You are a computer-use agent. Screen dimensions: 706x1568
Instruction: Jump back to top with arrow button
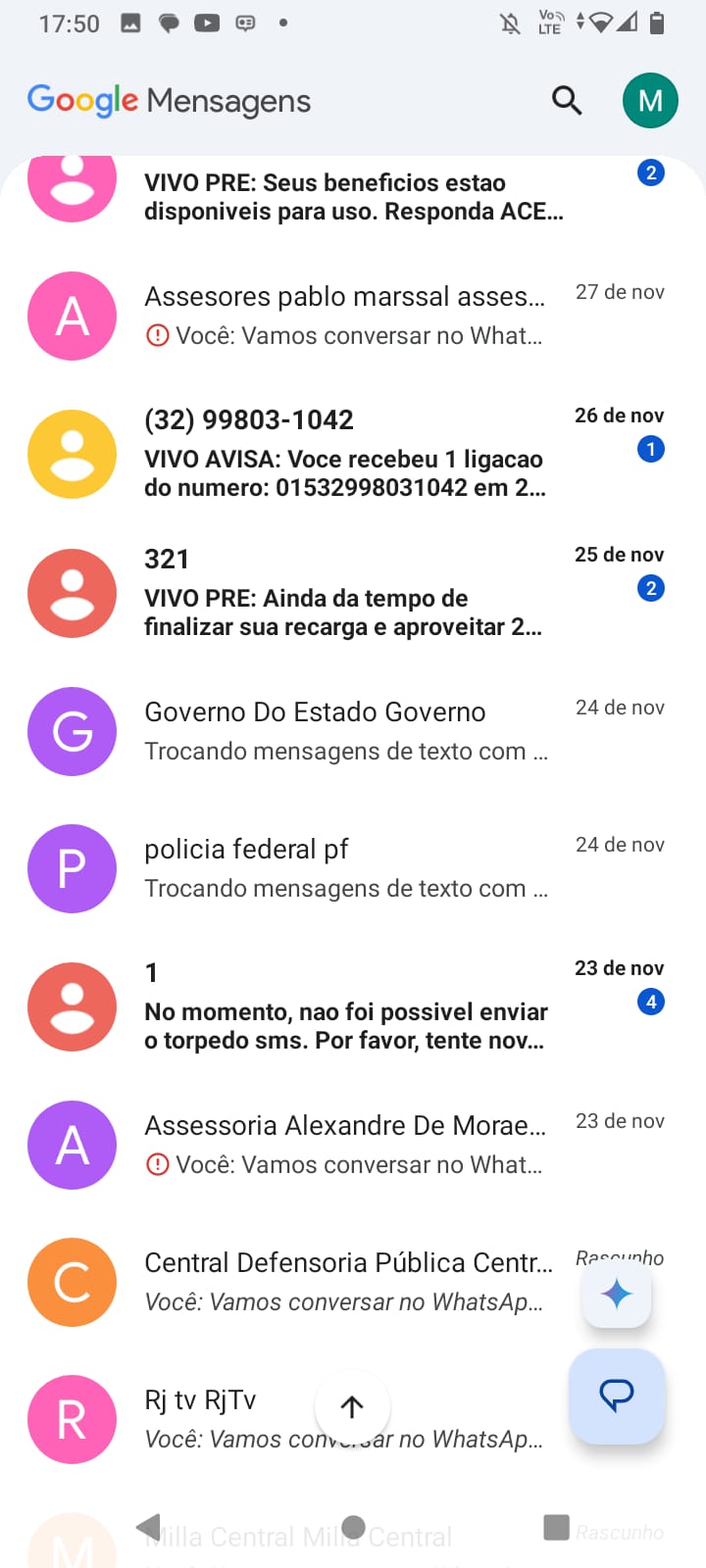[352, 1407]
